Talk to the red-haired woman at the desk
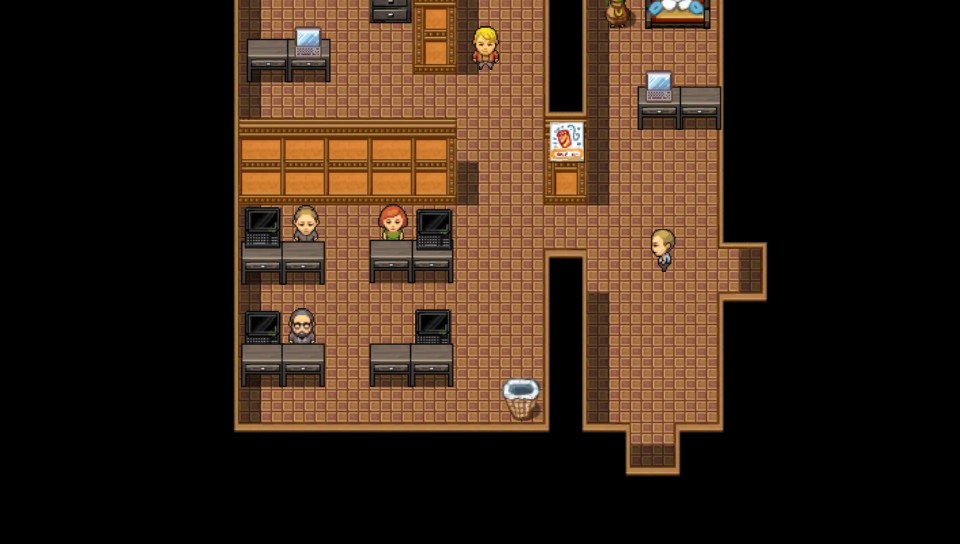Screen dimensions: 960x544 tap(393, 223)
